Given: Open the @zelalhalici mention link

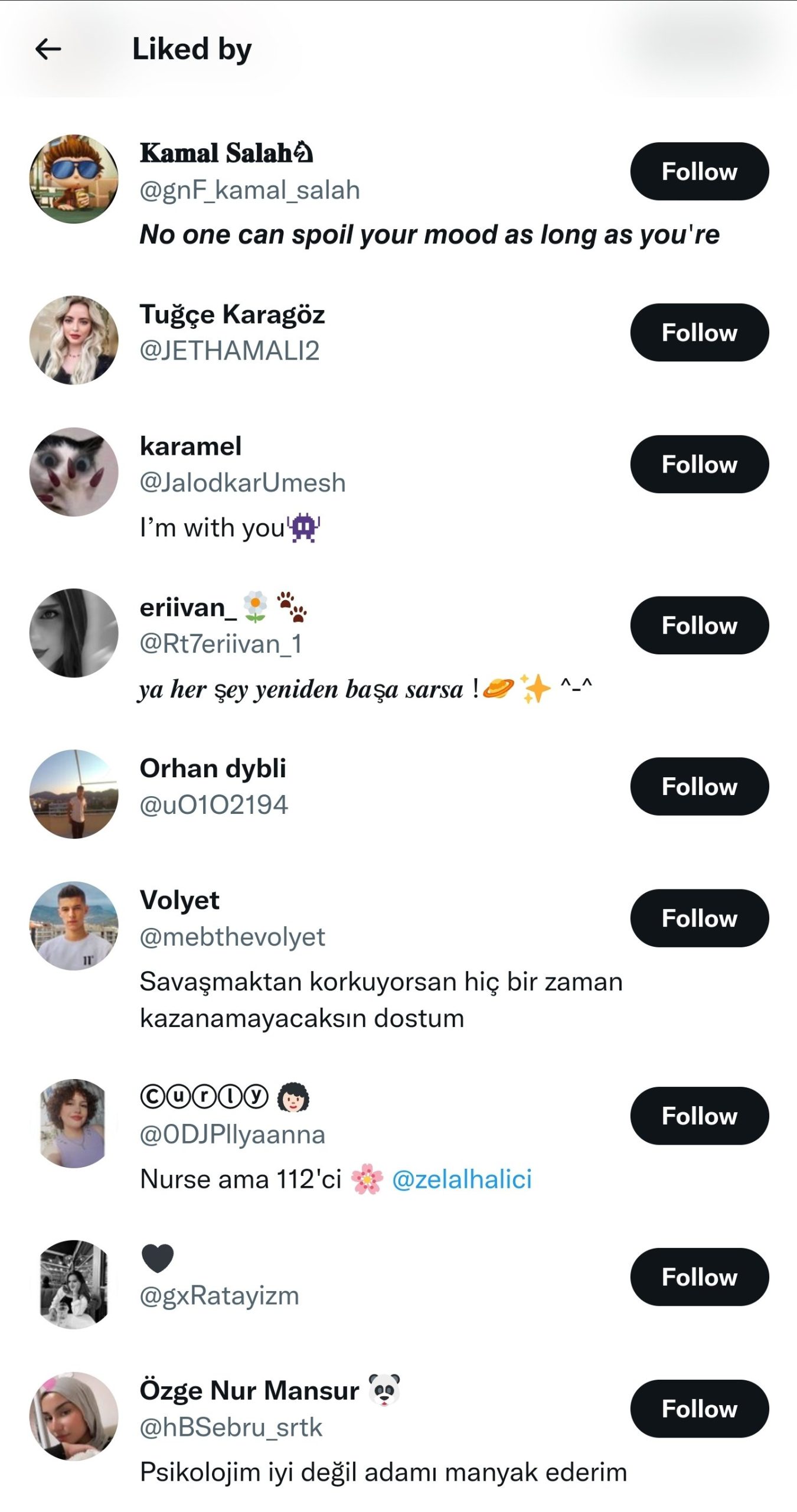Looking at the screenshot, I should (x=462, y=1179).
